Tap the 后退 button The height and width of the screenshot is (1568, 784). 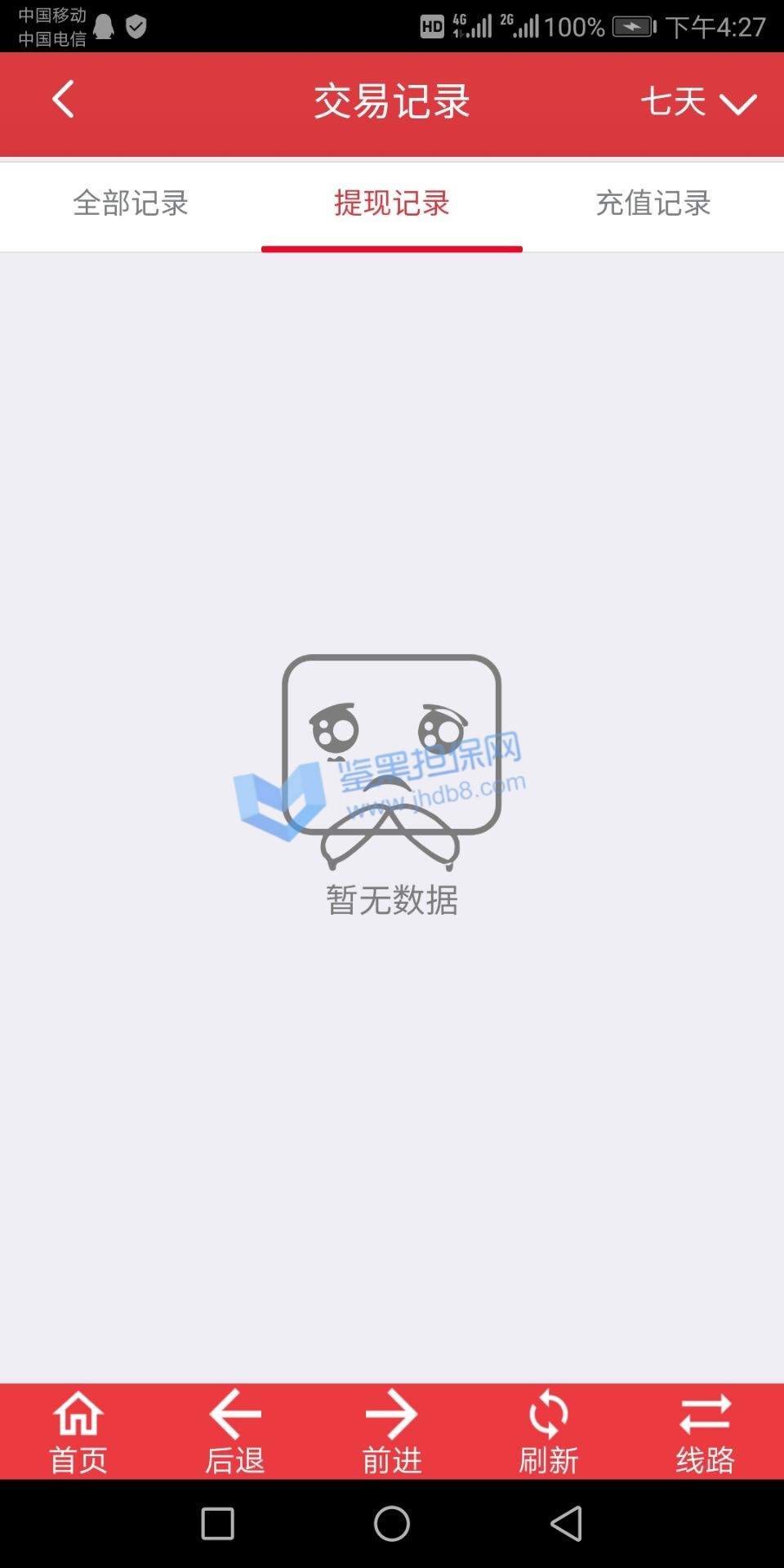click(x=235, y=1432)
